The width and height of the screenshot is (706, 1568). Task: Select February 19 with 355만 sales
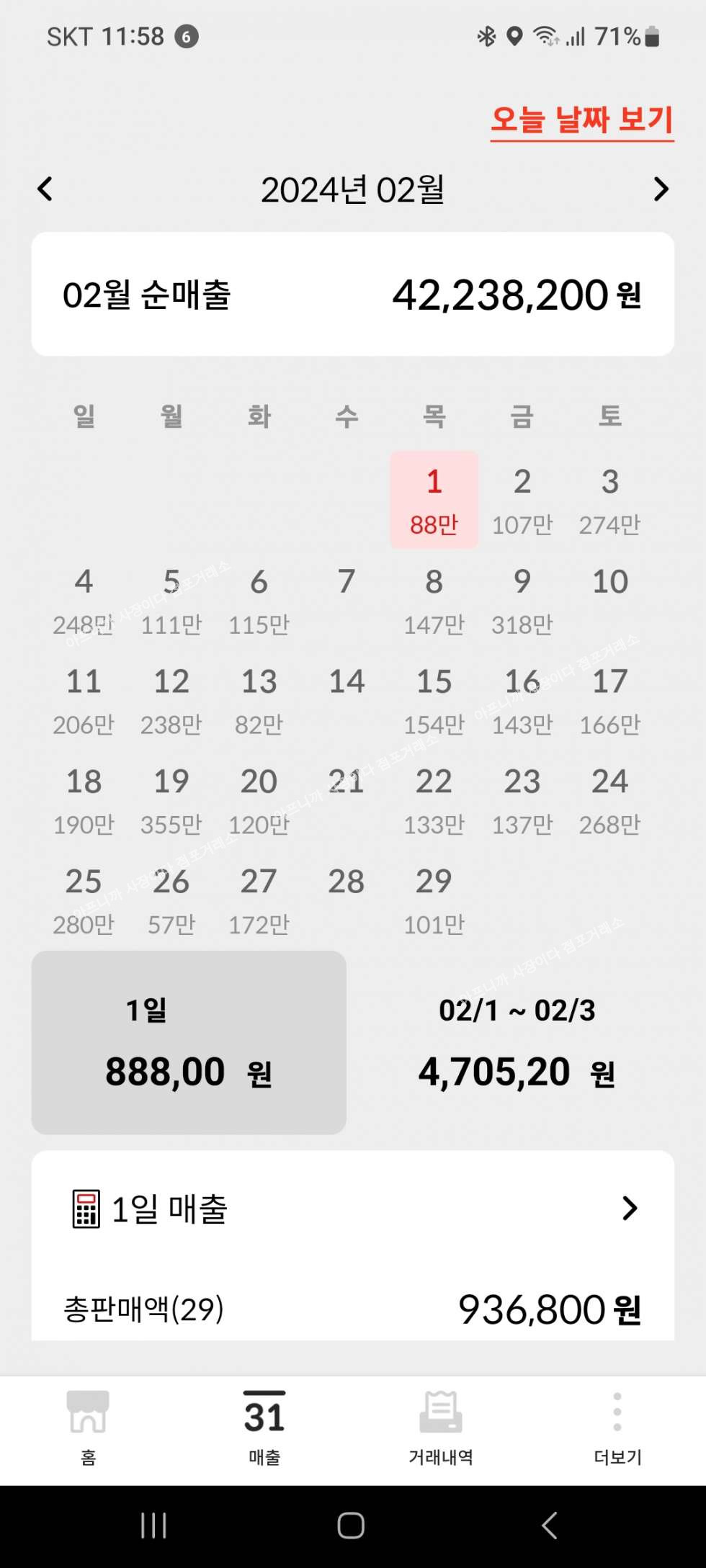[171, 800]
